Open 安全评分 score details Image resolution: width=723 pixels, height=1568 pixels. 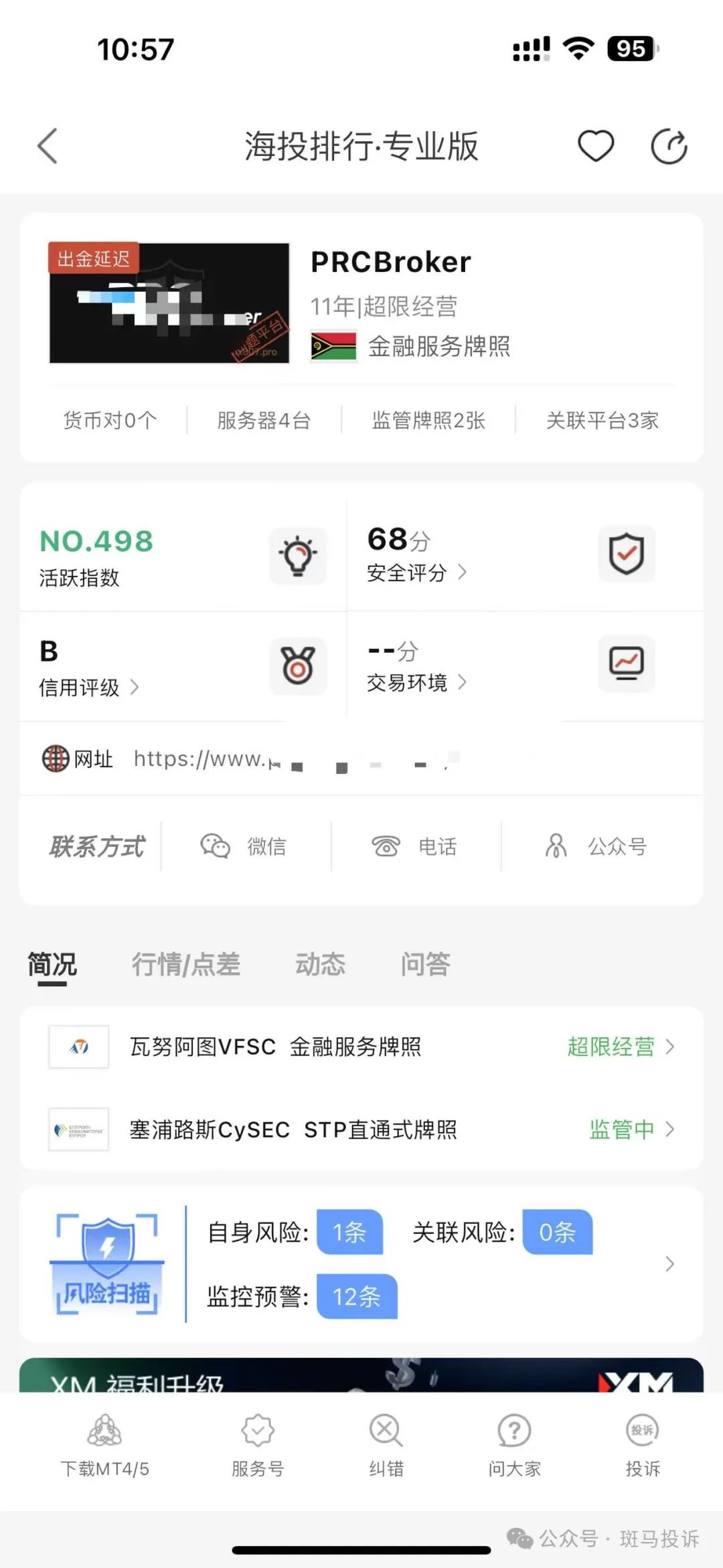pyautogui.click(x=416, y=572)
